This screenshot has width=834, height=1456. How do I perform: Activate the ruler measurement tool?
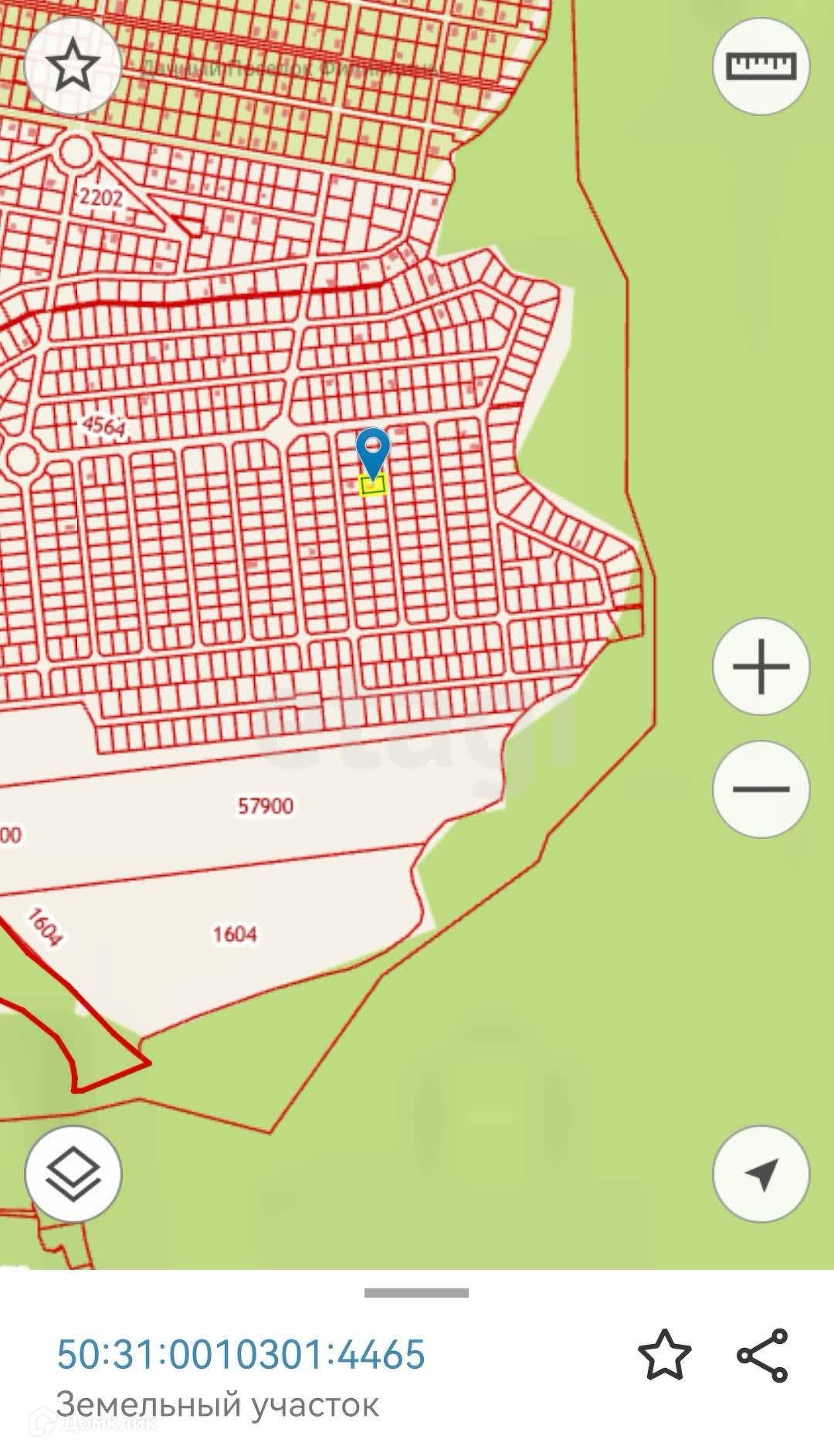point(761,66)
